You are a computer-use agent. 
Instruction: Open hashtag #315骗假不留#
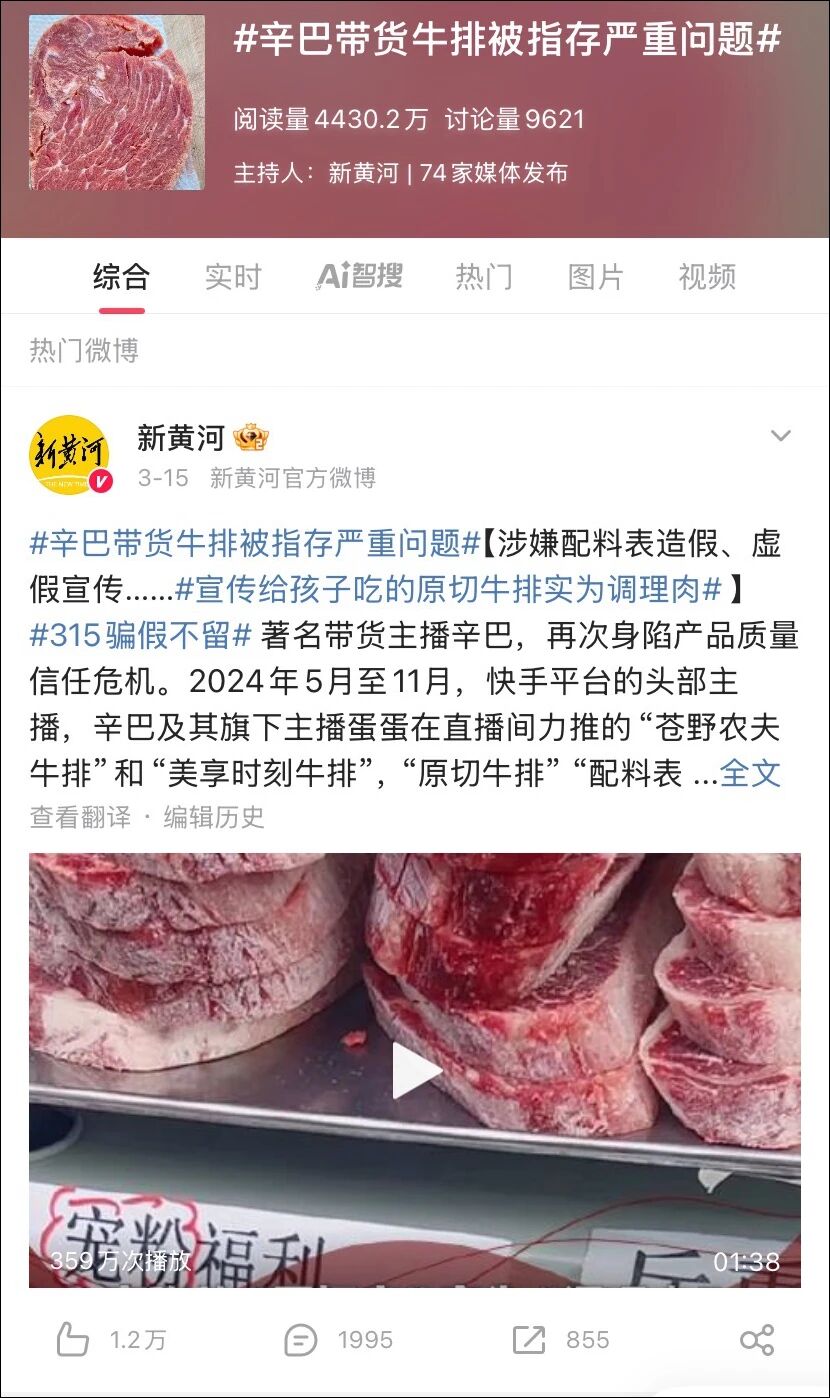pos(141,634)
